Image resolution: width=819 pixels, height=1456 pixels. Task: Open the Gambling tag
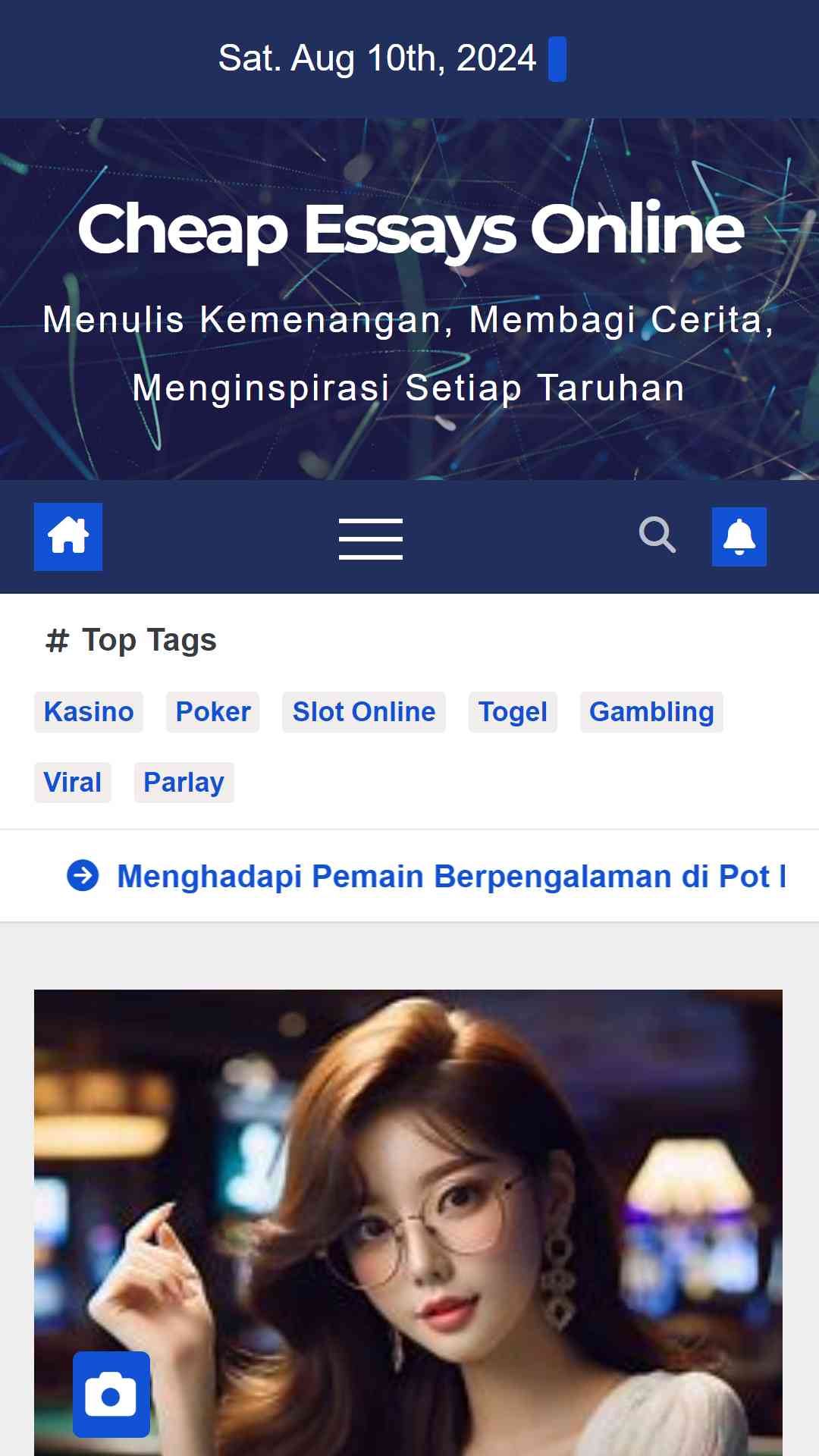[651, 712]
